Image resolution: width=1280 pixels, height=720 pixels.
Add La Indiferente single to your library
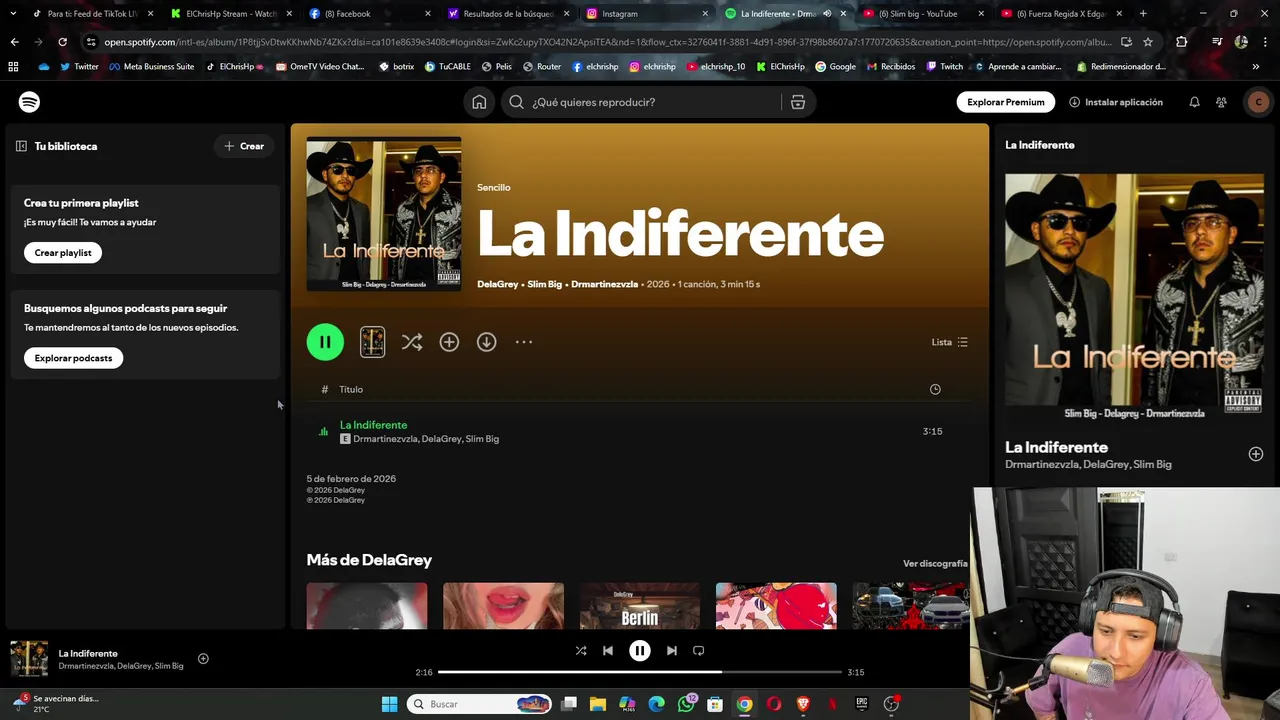coord(449,342)
